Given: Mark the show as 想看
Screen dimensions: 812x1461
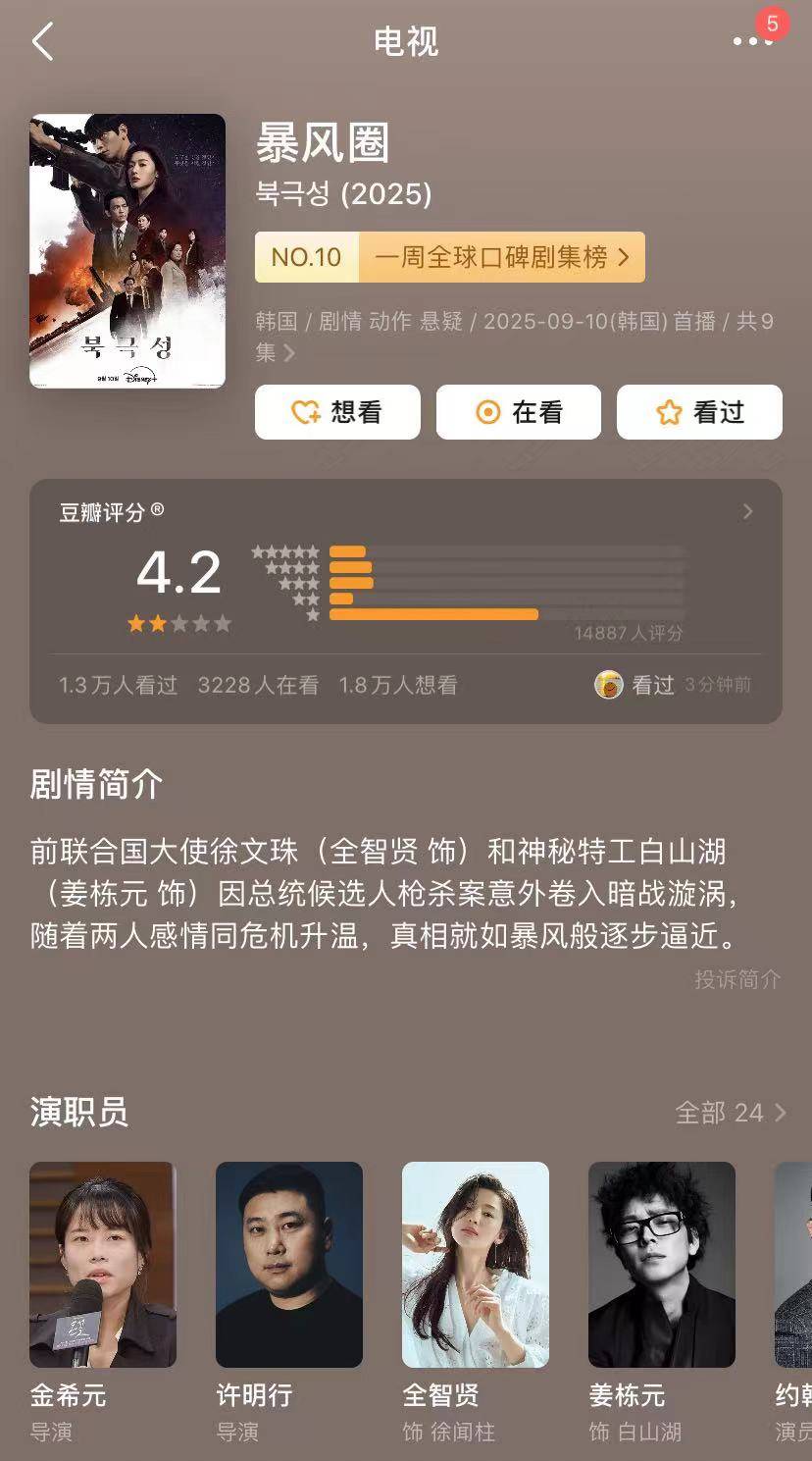Looking at the screenshot, I should coord(337,412).
